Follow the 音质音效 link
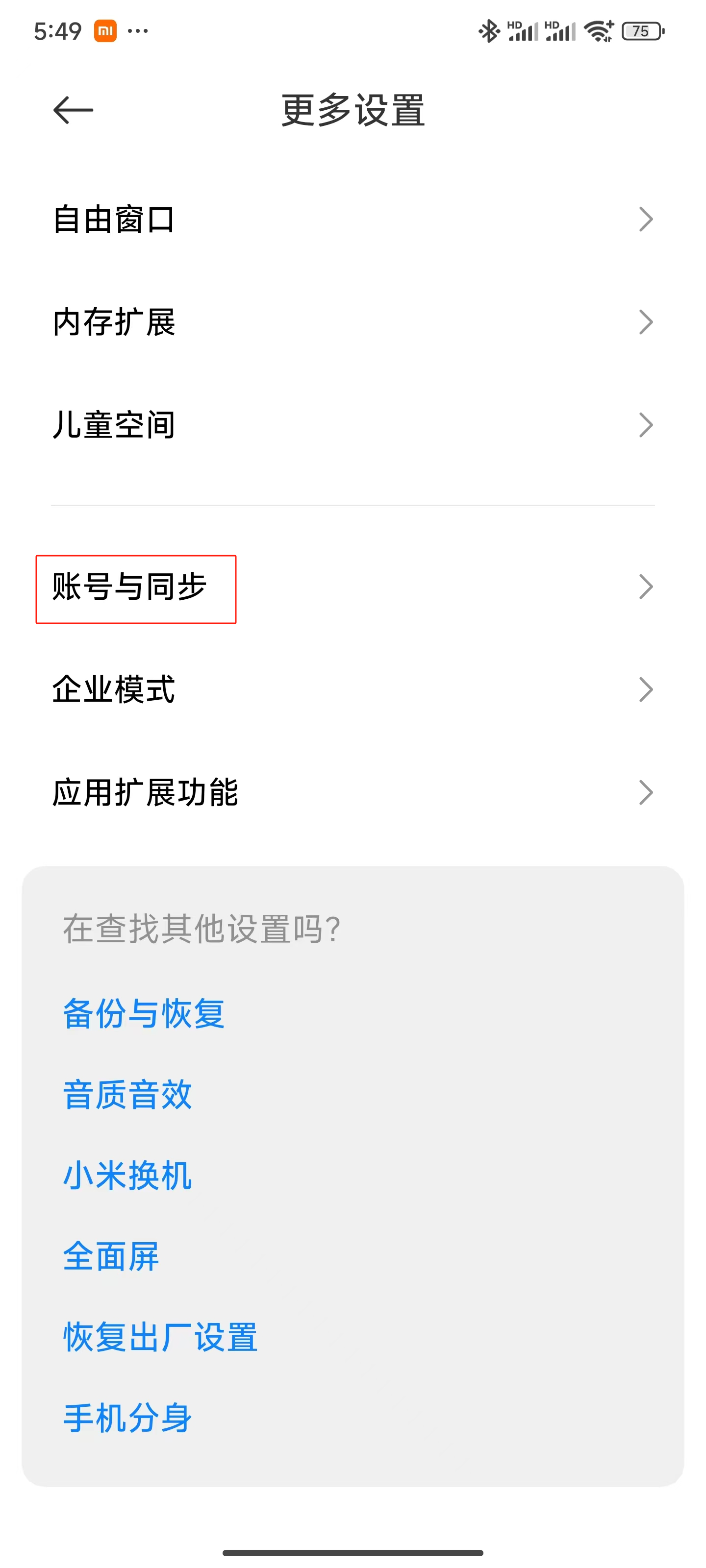 [128, 1095]
